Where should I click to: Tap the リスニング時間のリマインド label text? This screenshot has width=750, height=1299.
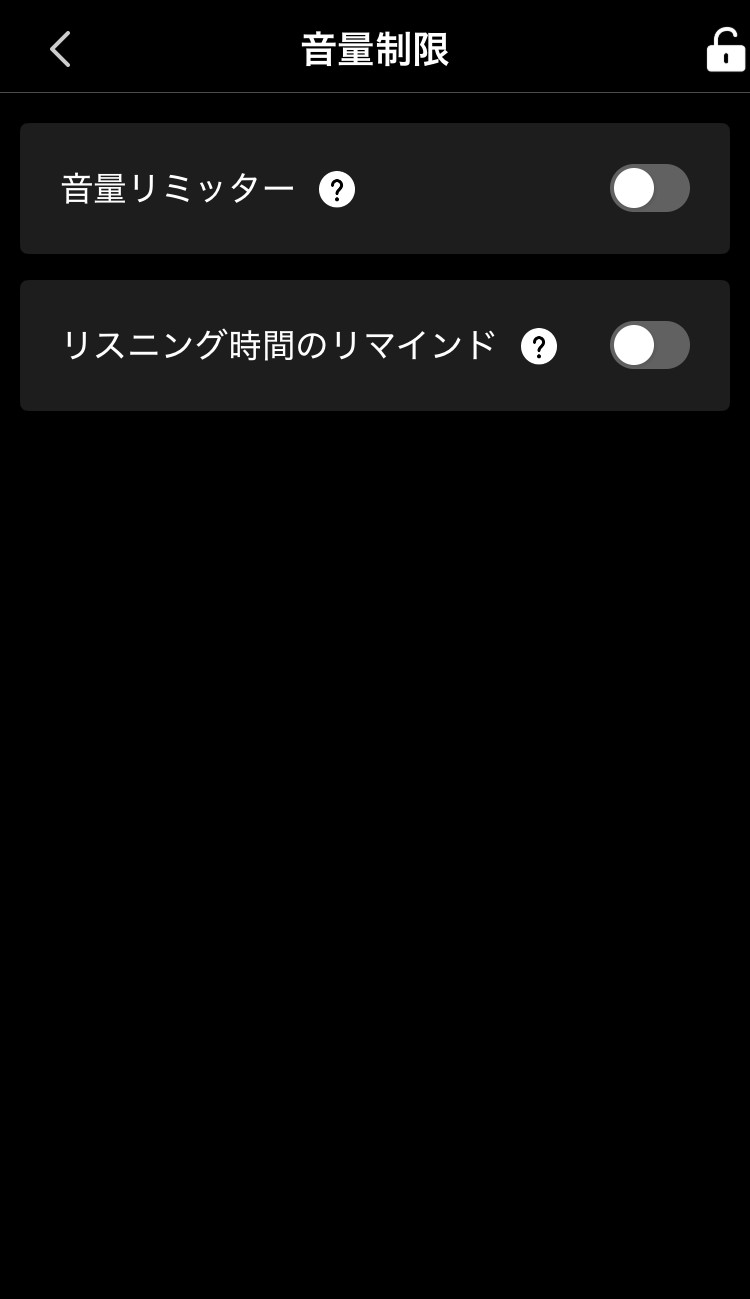[x=280, y=344]
